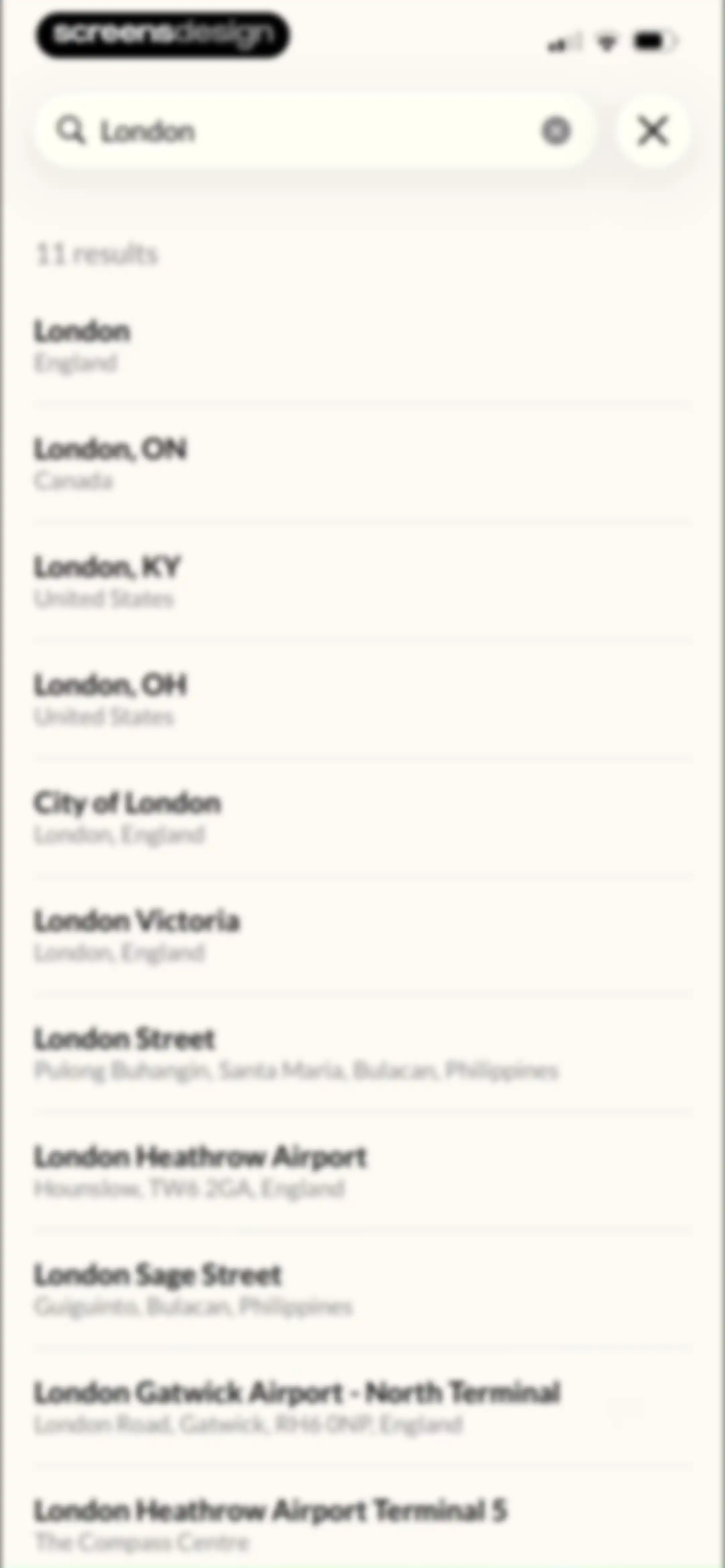This screenshot has height=1568, width=725.
Task: Select London, OH result
Action: click(x=363, y=700)
